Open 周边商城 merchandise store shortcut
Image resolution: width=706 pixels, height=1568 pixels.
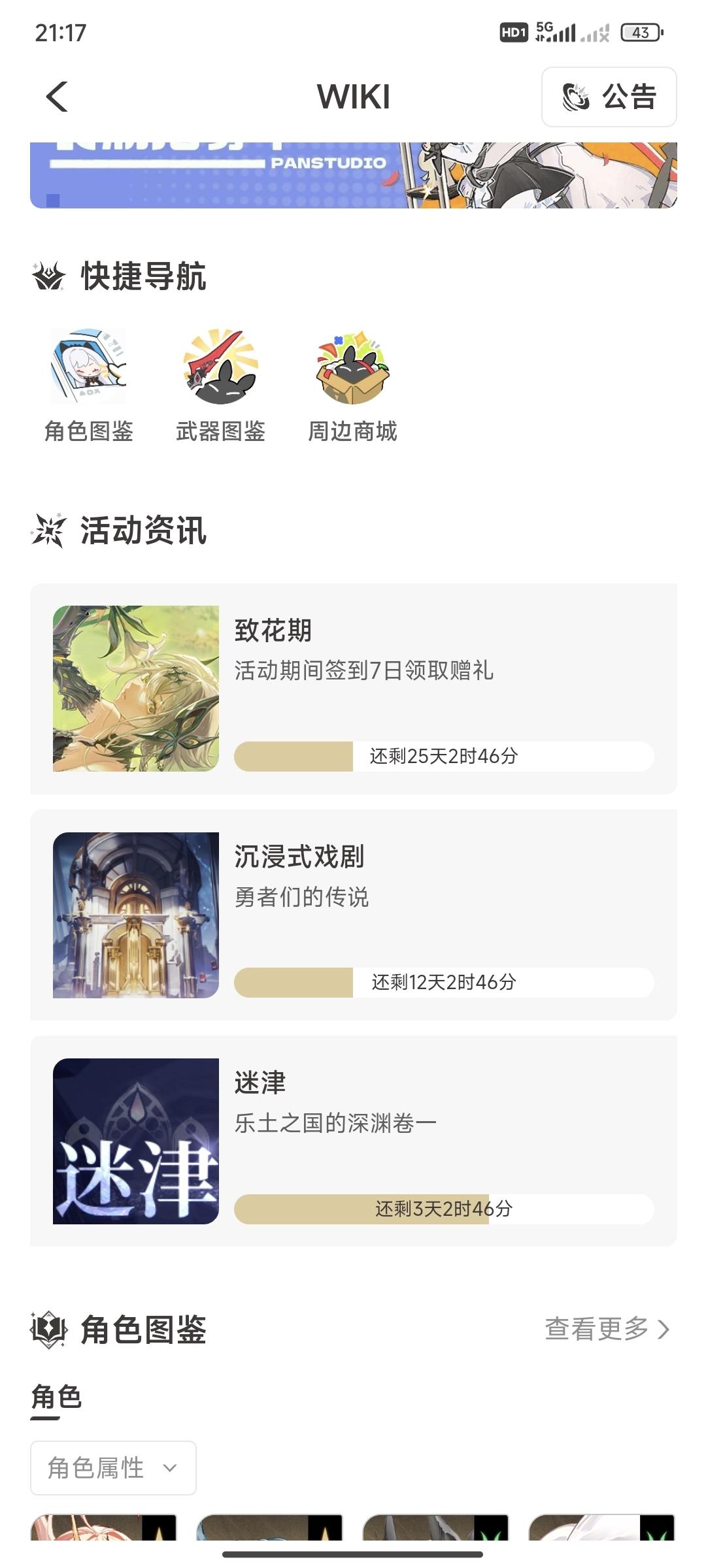pos(353,385)
